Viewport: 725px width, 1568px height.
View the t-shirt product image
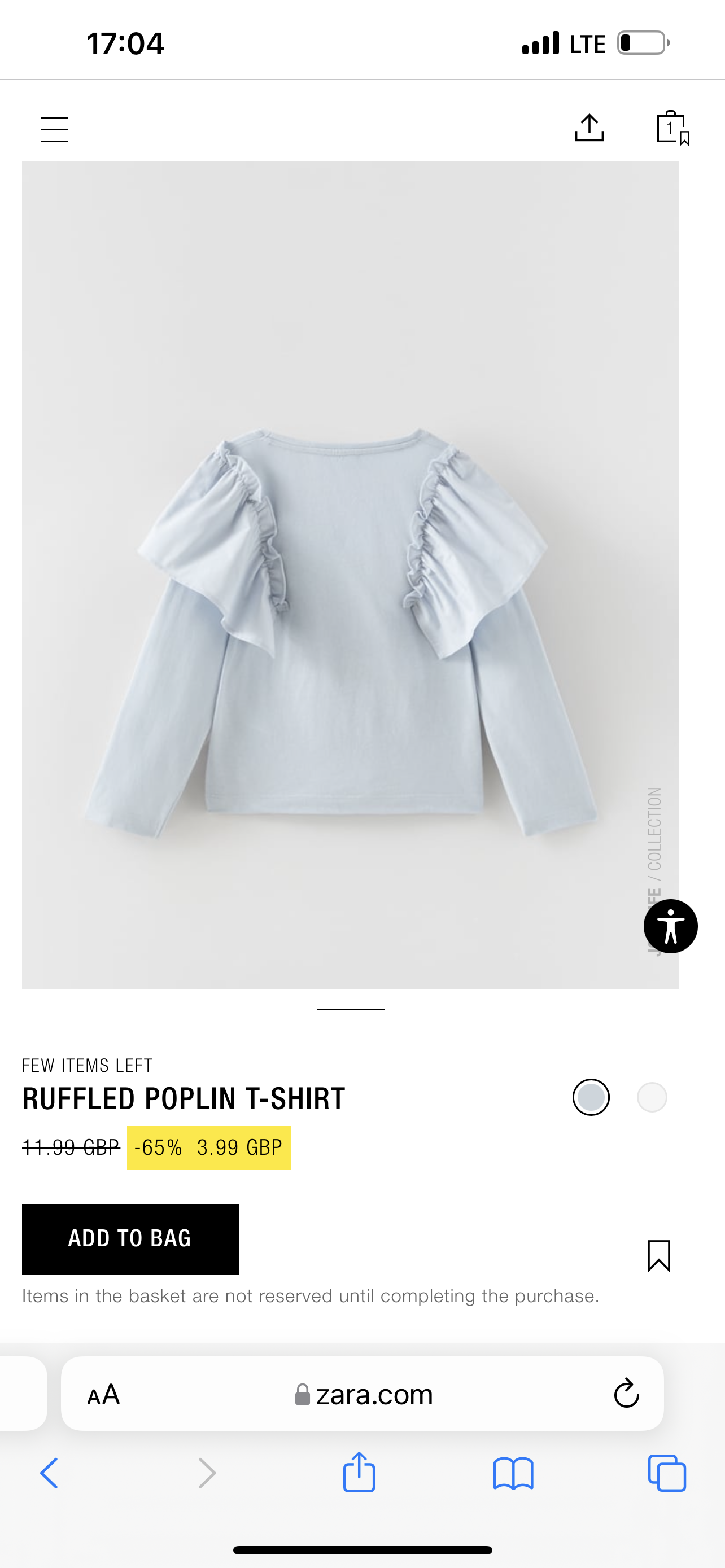(351, 575)
